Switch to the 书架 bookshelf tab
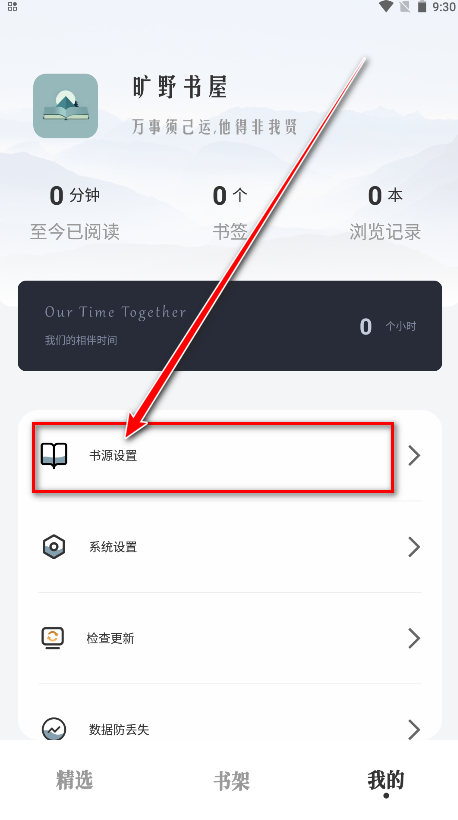 point(231,781)
